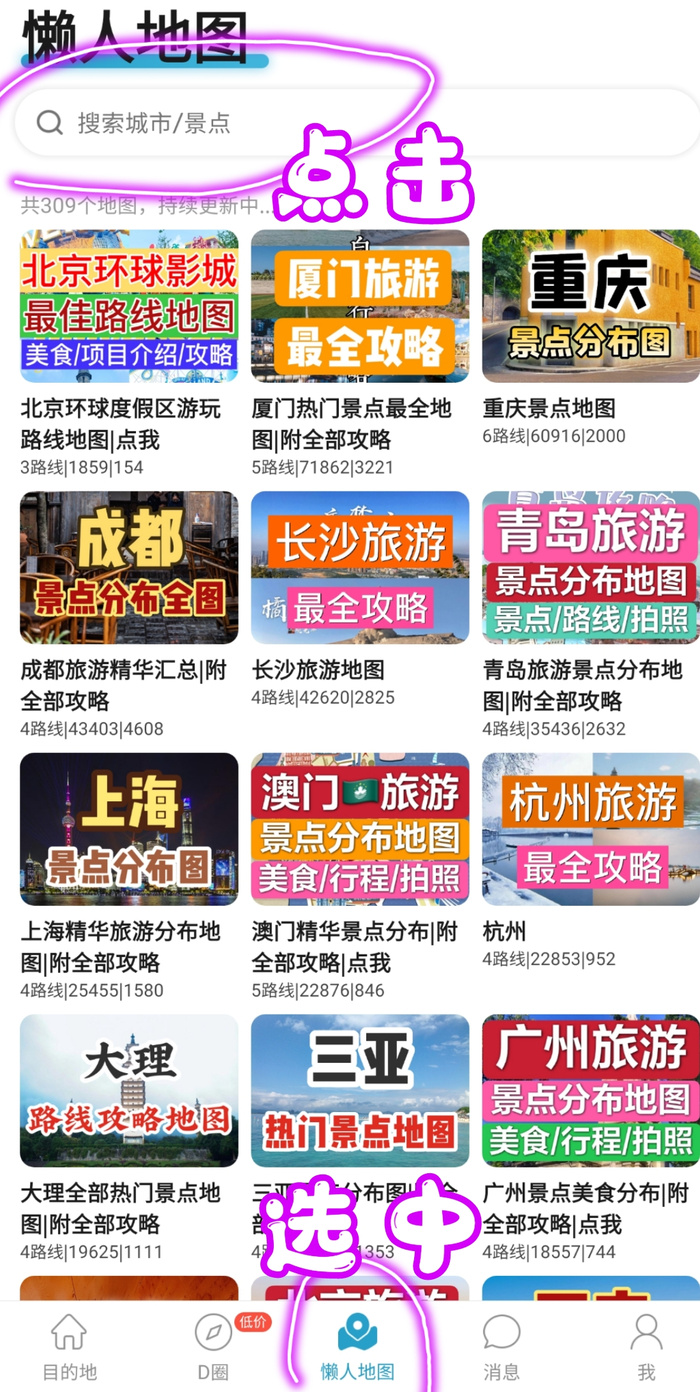This screenshot has height=1392, width=700.
Task: Open the 长沙旅游地图 card
Action: [x=360, y=568]
